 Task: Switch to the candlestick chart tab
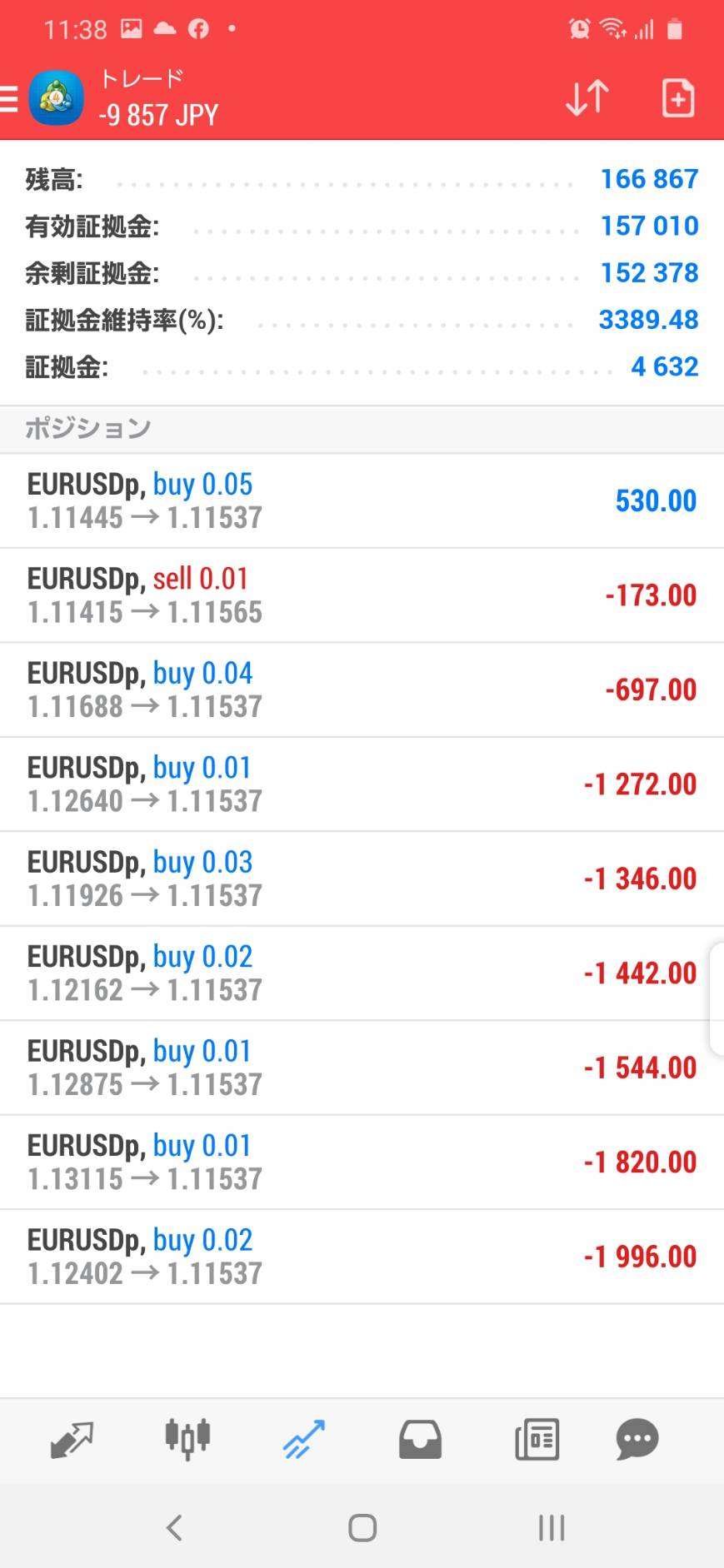click(x=187, y=1440)
